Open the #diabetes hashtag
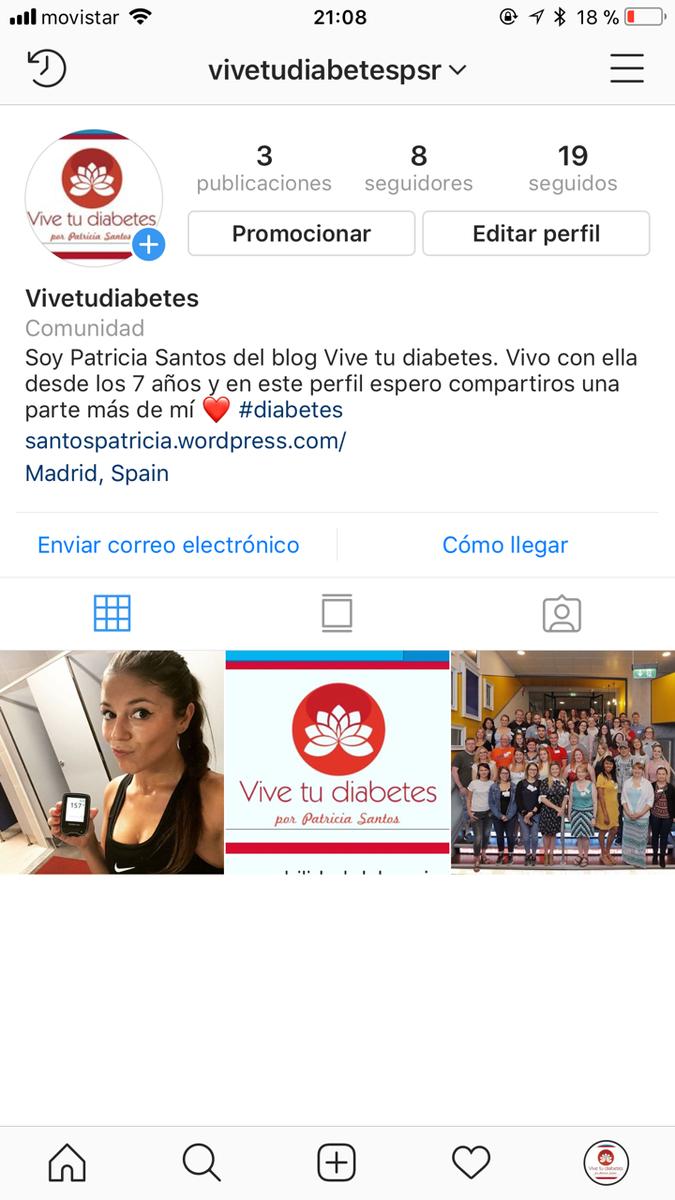 (x=290, y=410)
